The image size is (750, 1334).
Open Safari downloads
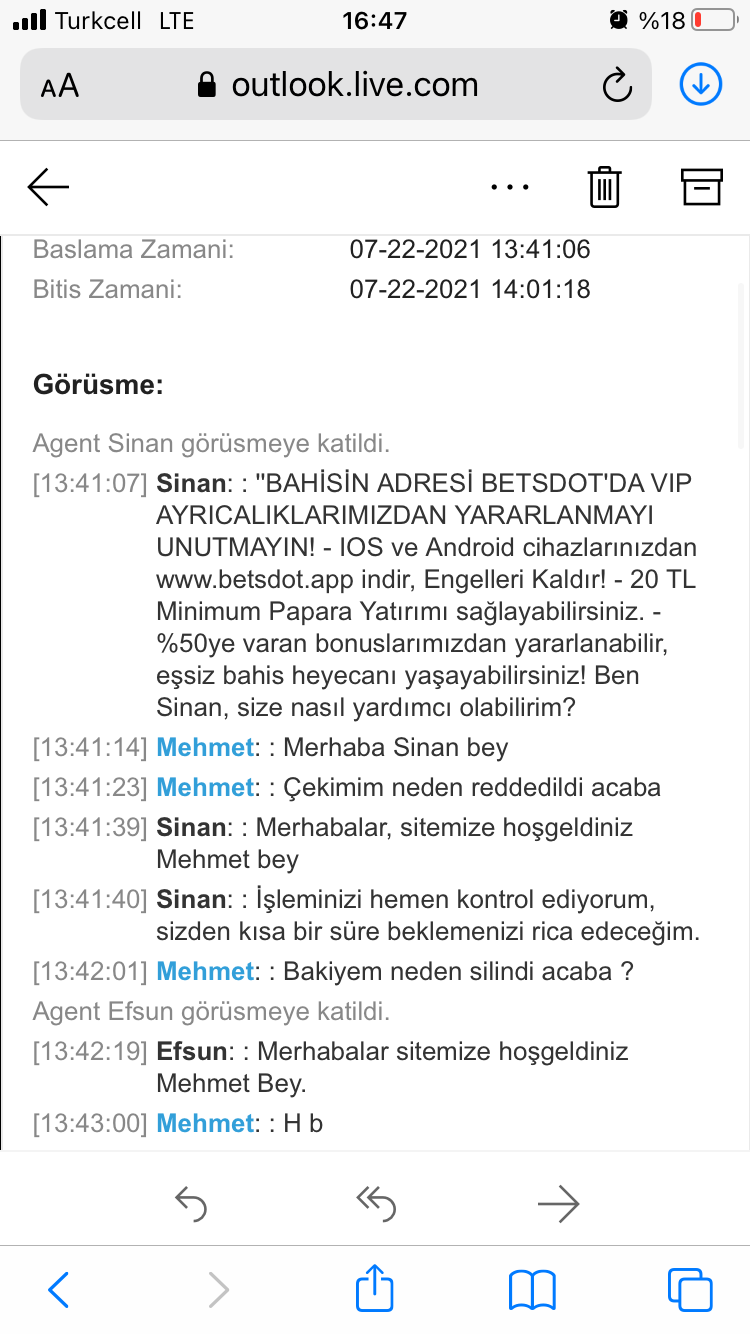pyautogui.click(x=701, y=85)
